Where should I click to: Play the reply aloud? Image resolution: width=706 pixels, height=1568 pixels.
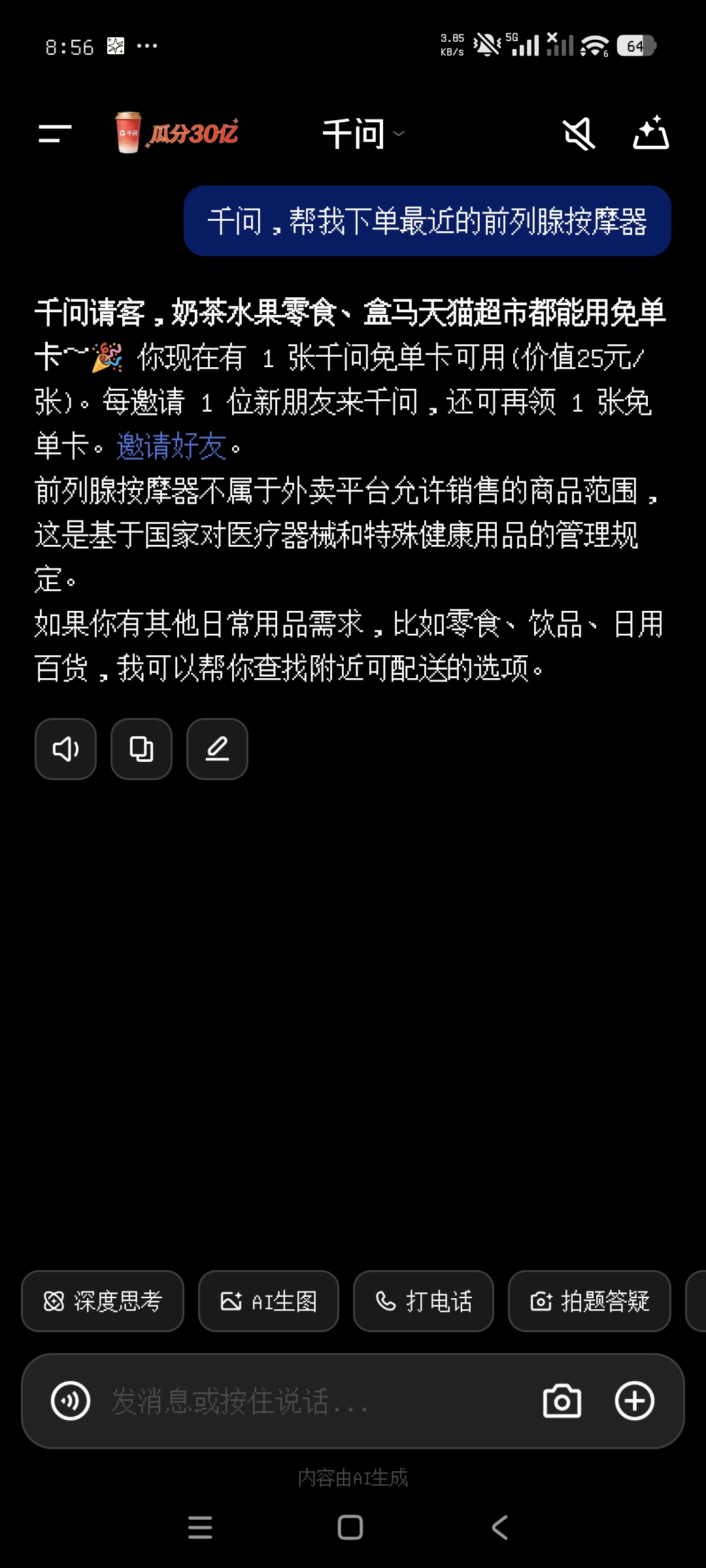pyautogui.click(x=65, y=749)
